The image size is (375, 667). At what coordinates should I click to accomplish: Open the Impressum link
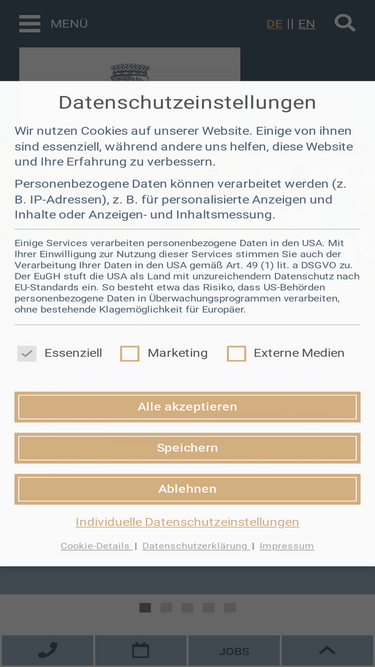[287, 546]
